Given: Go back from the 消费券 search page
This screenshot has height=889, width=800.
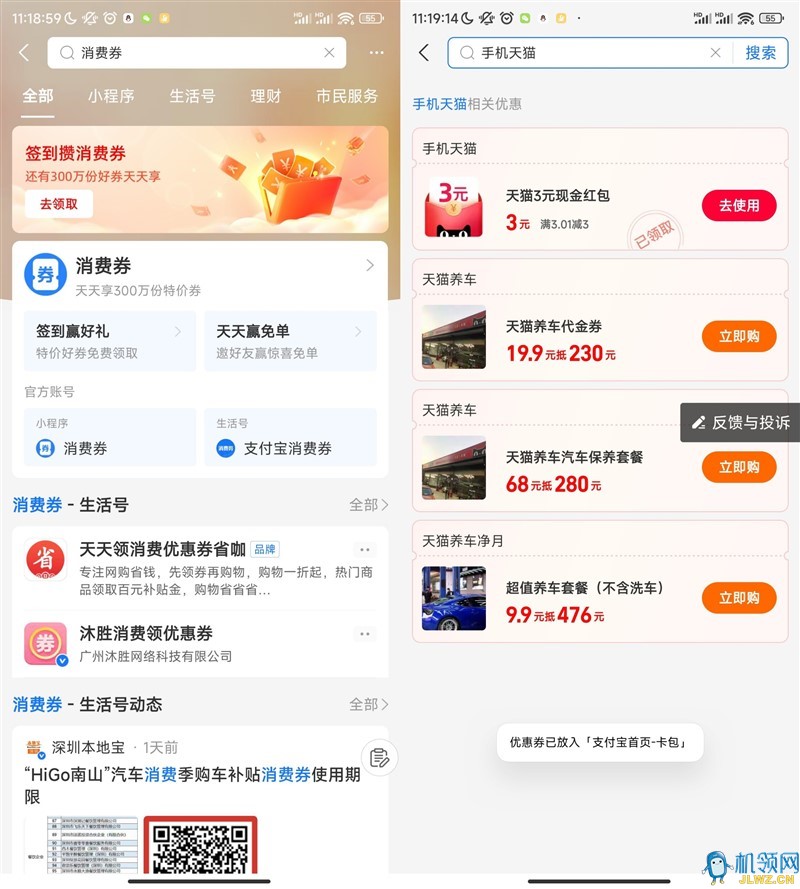Looking at the screenshot, I should (25, 53).
